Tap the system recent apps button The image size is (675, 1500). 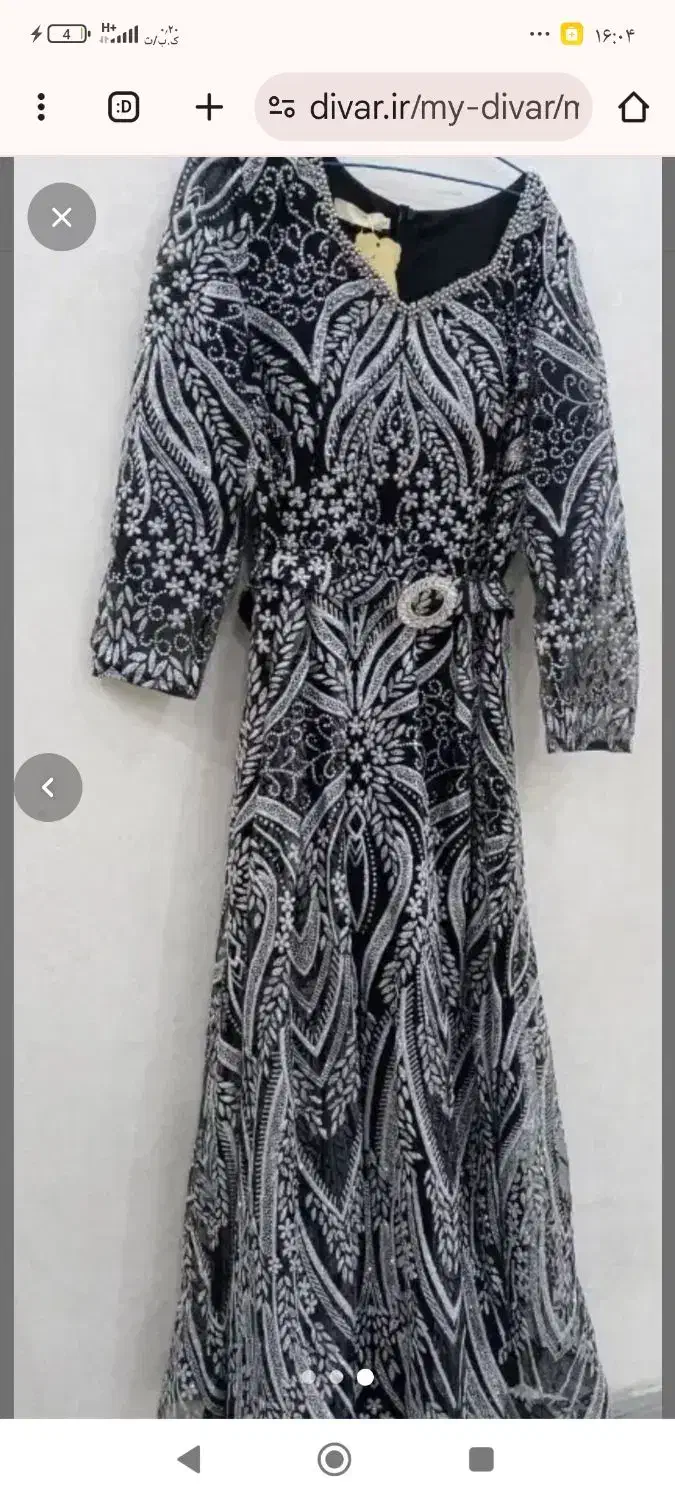click(x=481, y=1459)
